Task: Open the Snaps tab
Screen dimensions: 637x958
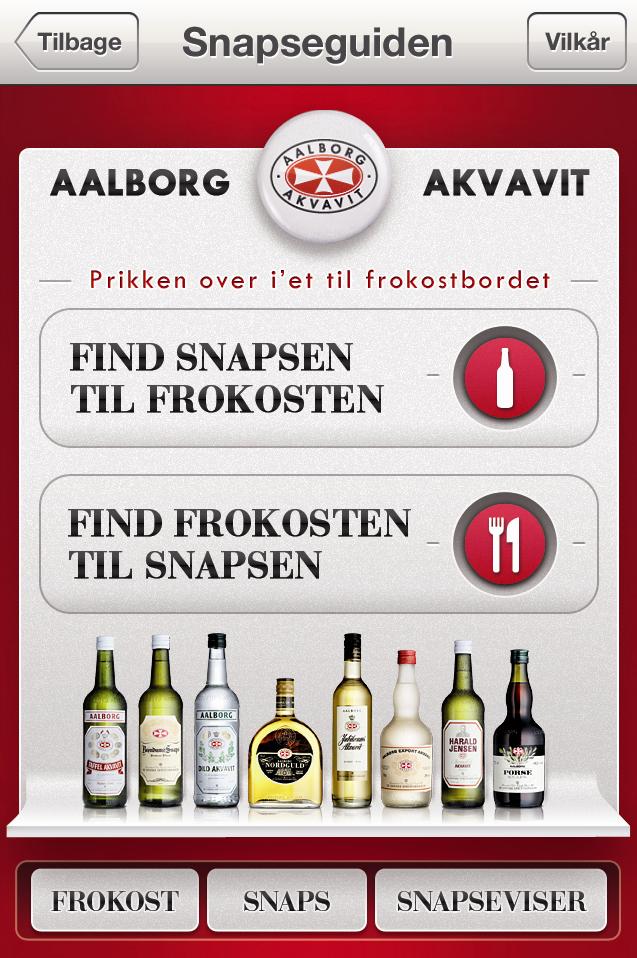Action: pyautogui.click(x=286, y=900)
